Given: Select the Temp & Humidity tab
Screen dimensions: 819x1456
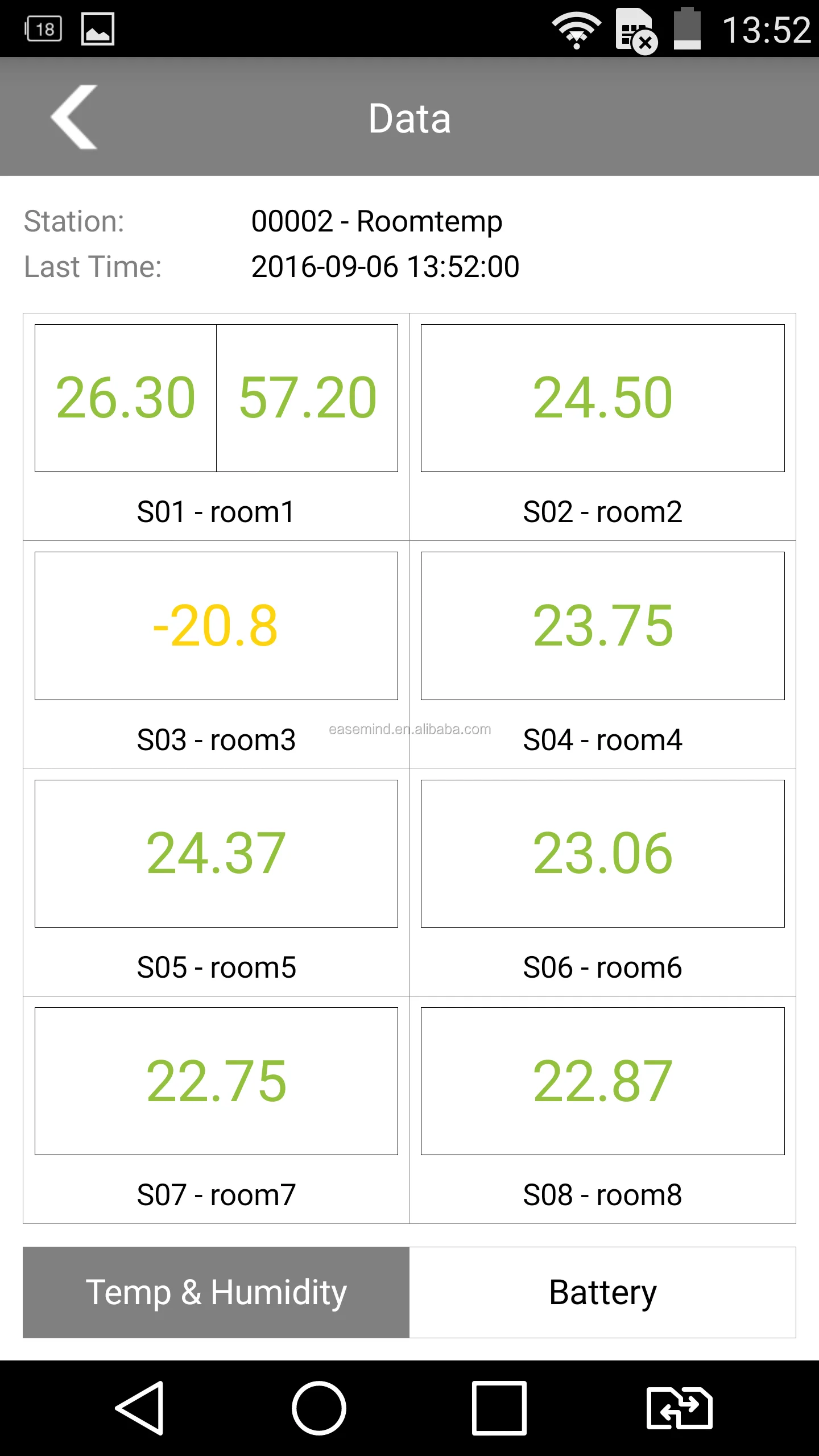Looking at the screenshot, I should point(216,1292).
